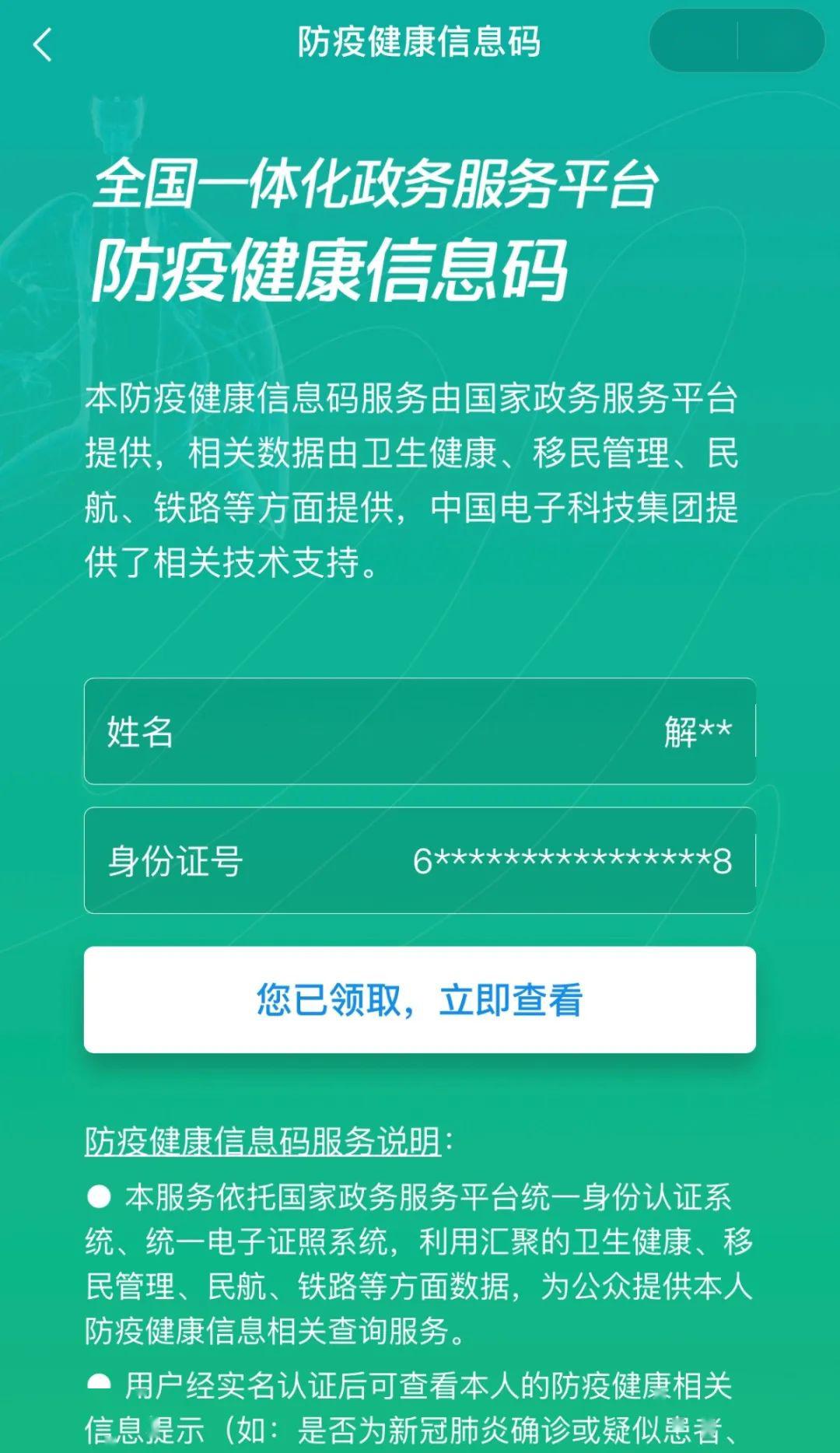The height and width of the screenshot is (1453, 840).
Task: Tap the 身份证号 field
Action: [x=420, y=860]
